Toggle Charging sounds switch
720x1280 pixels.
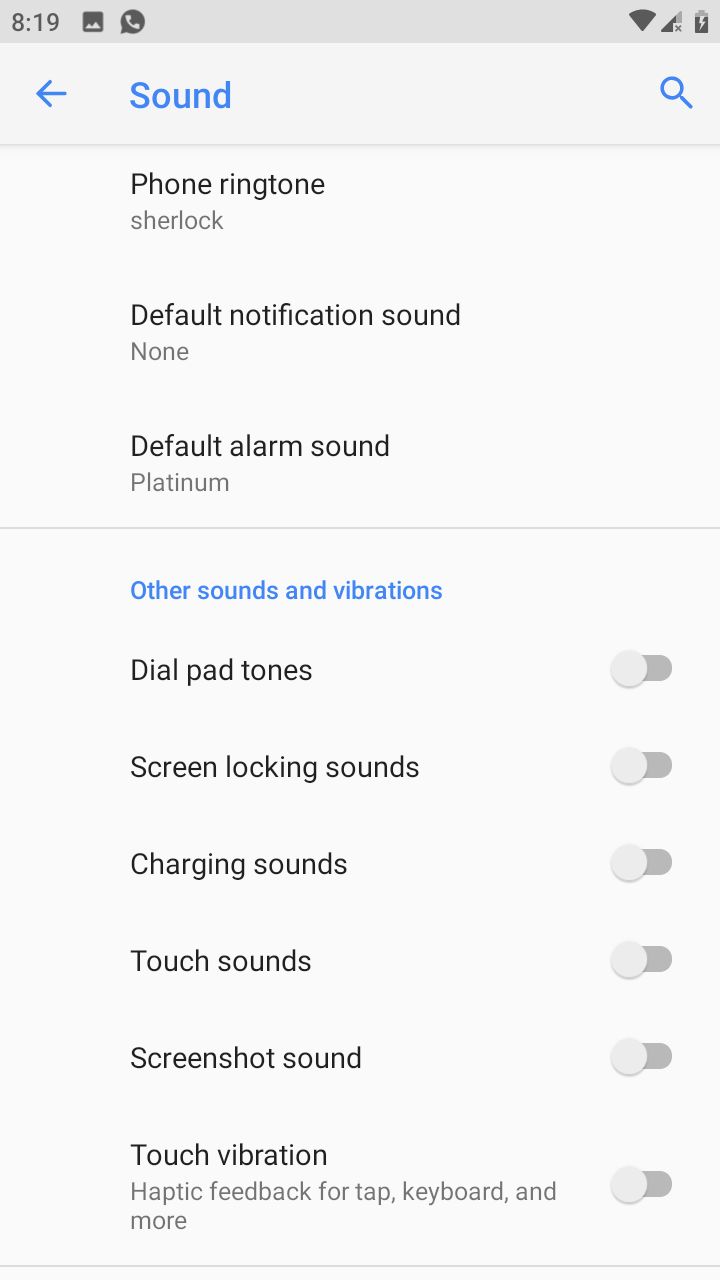point(642,863)
